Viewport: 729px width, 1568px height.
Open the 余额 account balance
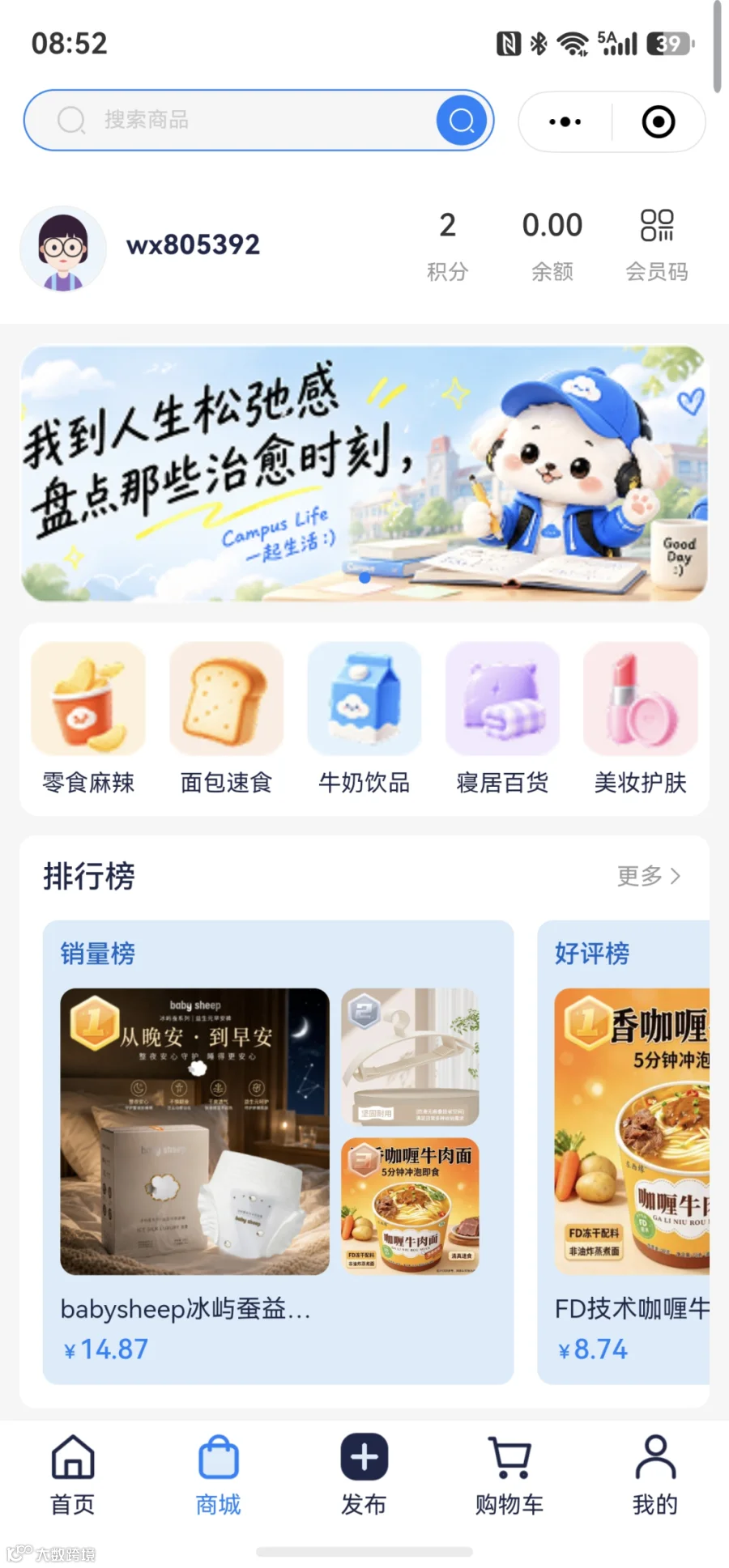click(552, 246)
